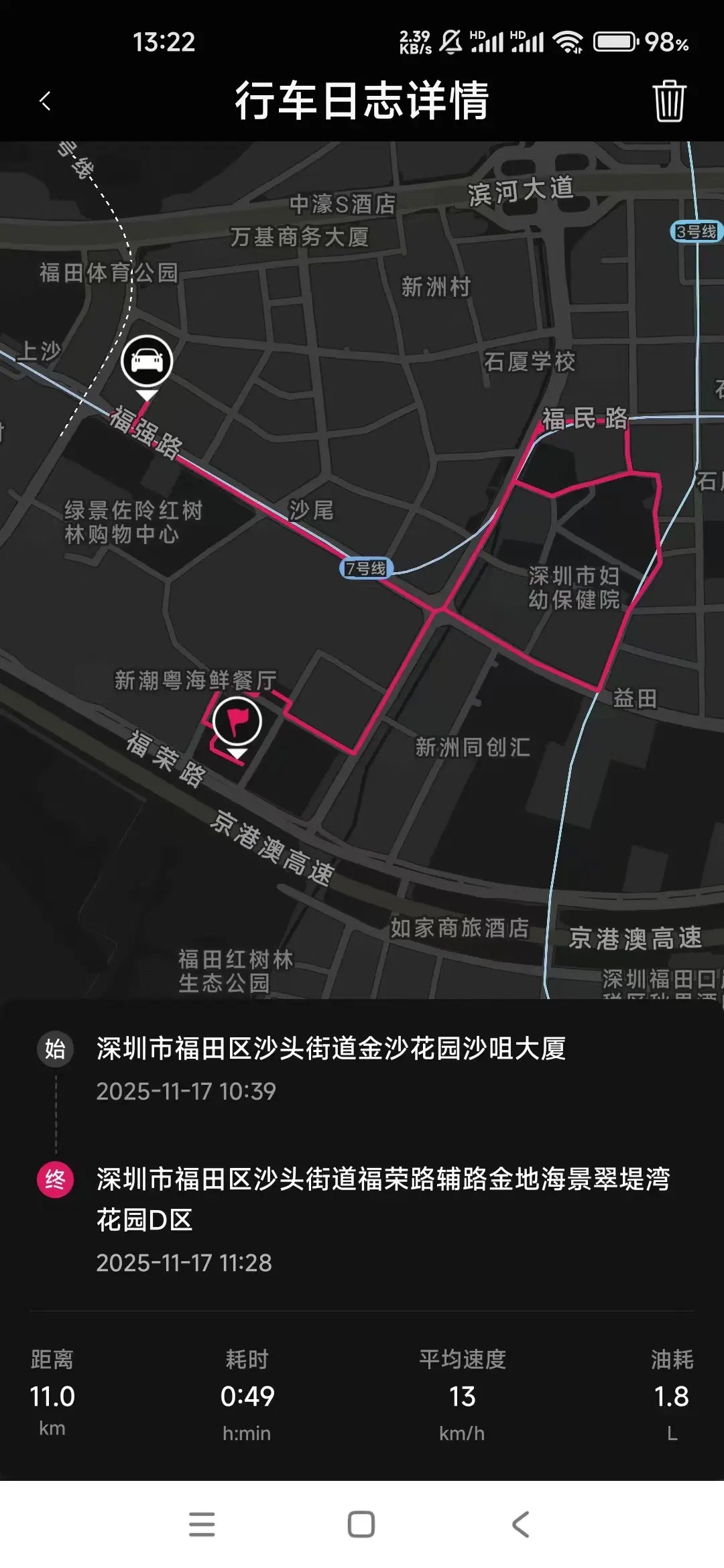This screenshot has height=1568, width=724.
Task: Delete this driving log with trash icon
Action: click(668, 101)
